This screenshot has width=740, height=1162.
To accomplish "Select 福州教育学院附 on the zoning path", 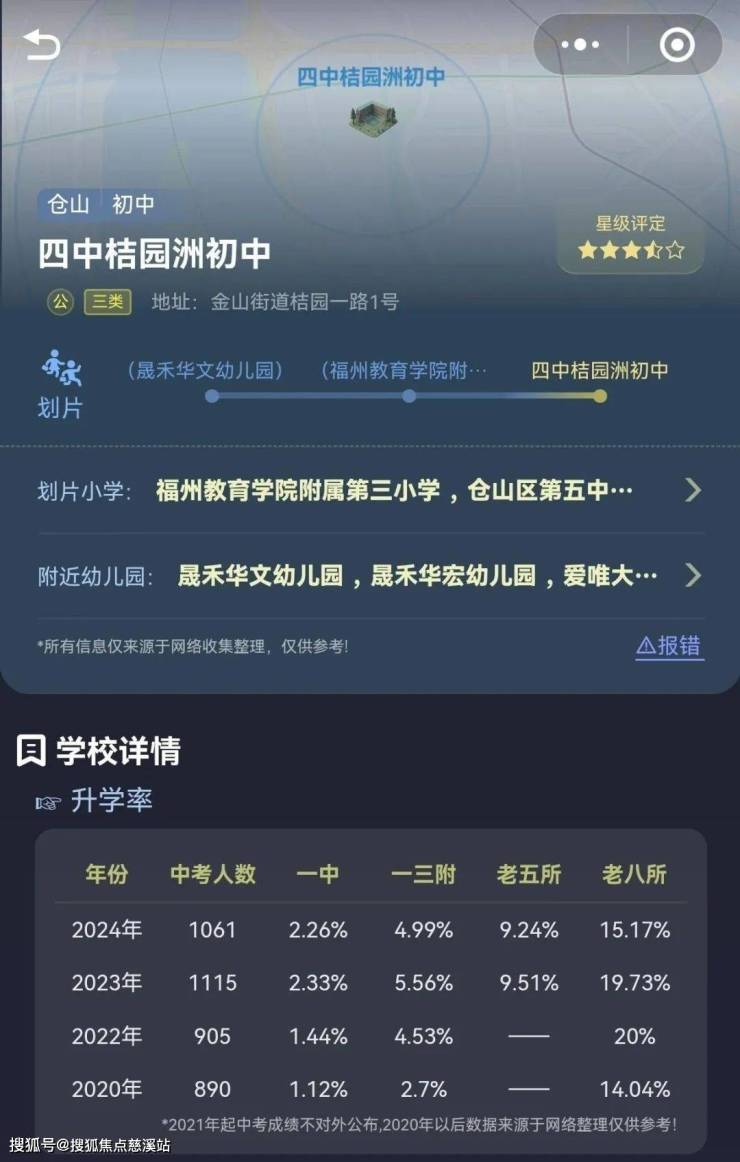I will 406,371.
